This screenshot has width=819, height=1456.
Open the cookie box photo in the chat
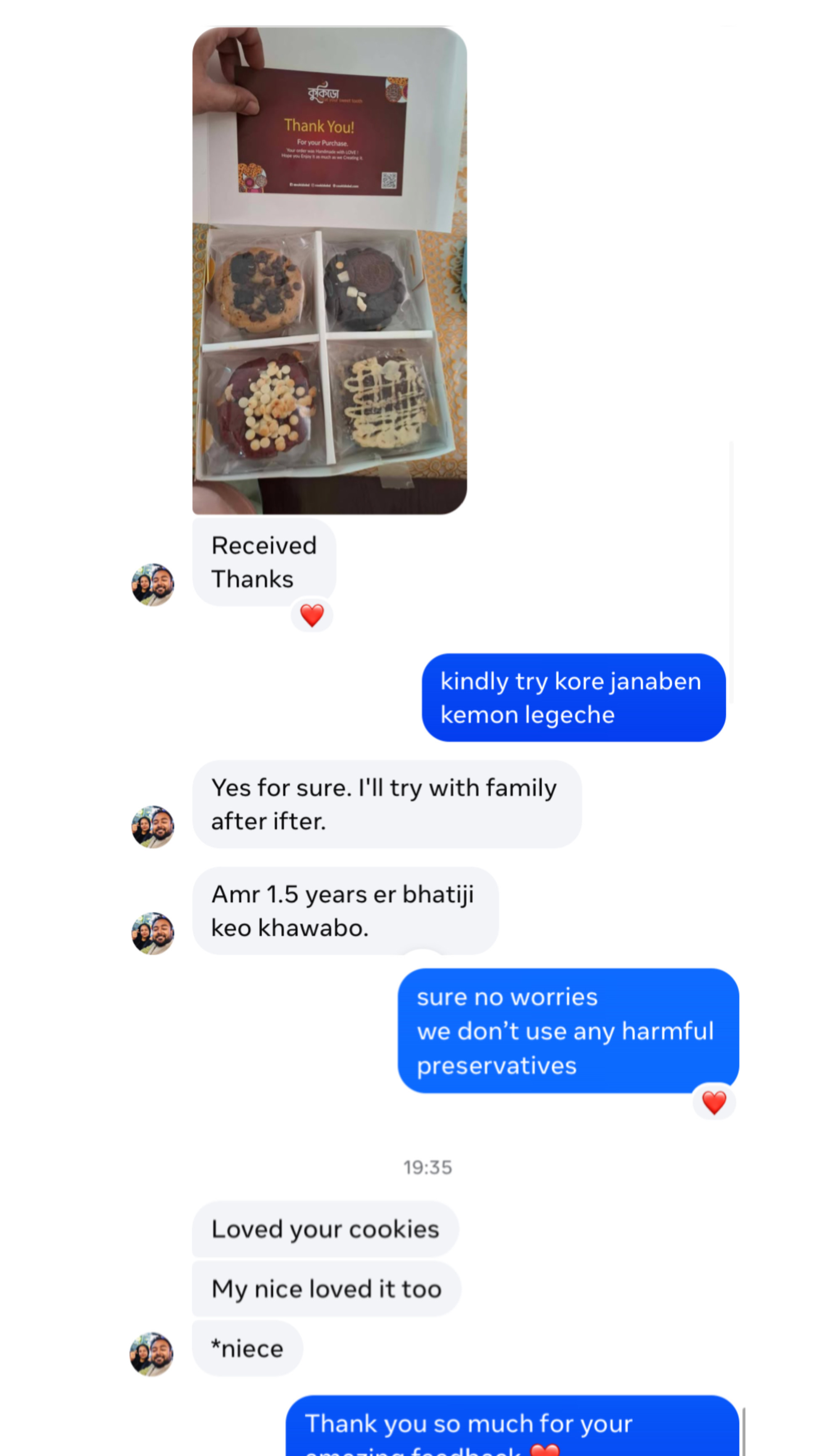tap(330, 270)
